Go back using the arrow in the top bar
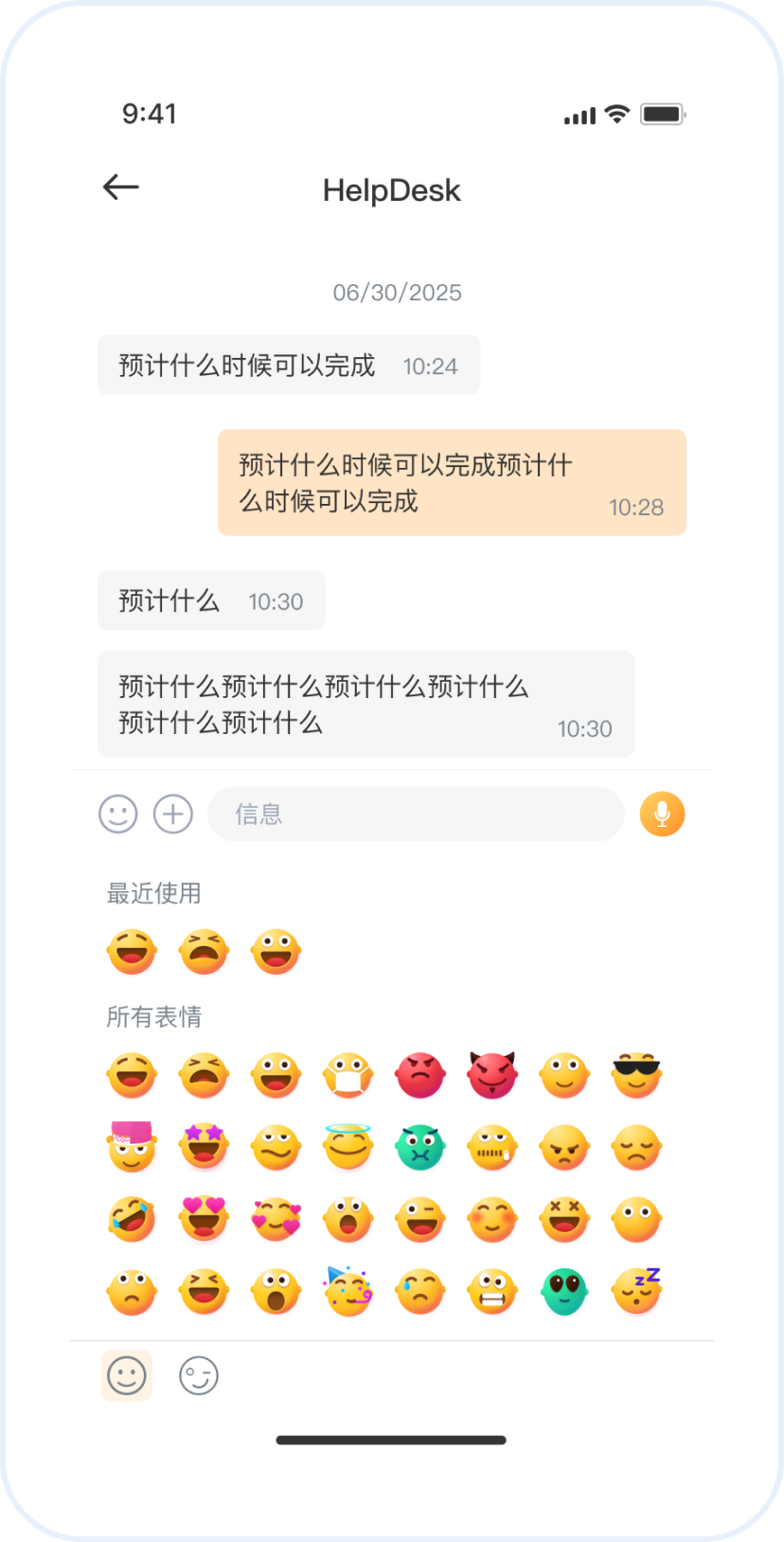The width and height of the screenshot is (784, 1542). (x=119, y=187)
